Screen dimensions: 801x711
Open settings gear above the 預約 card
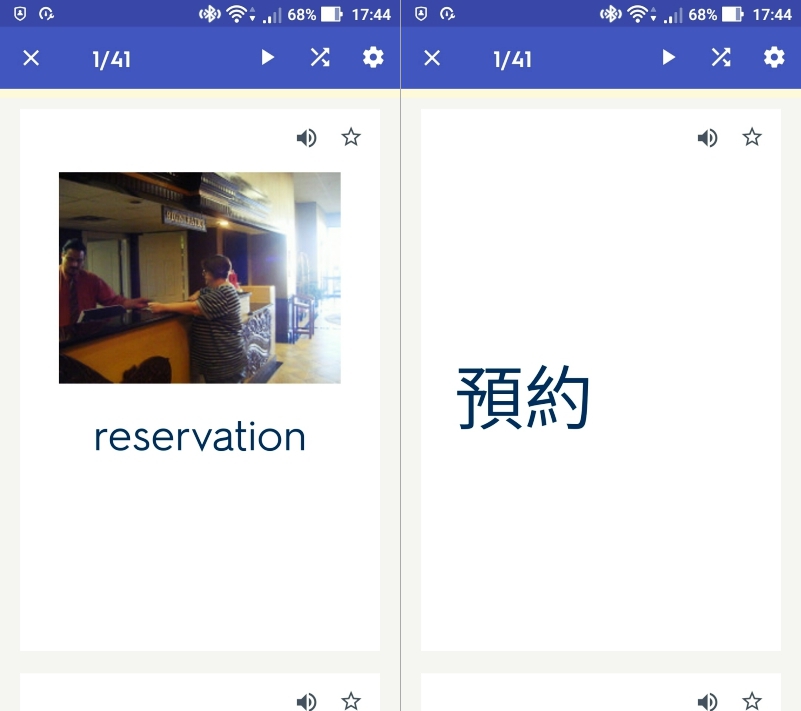pos(774,58)
